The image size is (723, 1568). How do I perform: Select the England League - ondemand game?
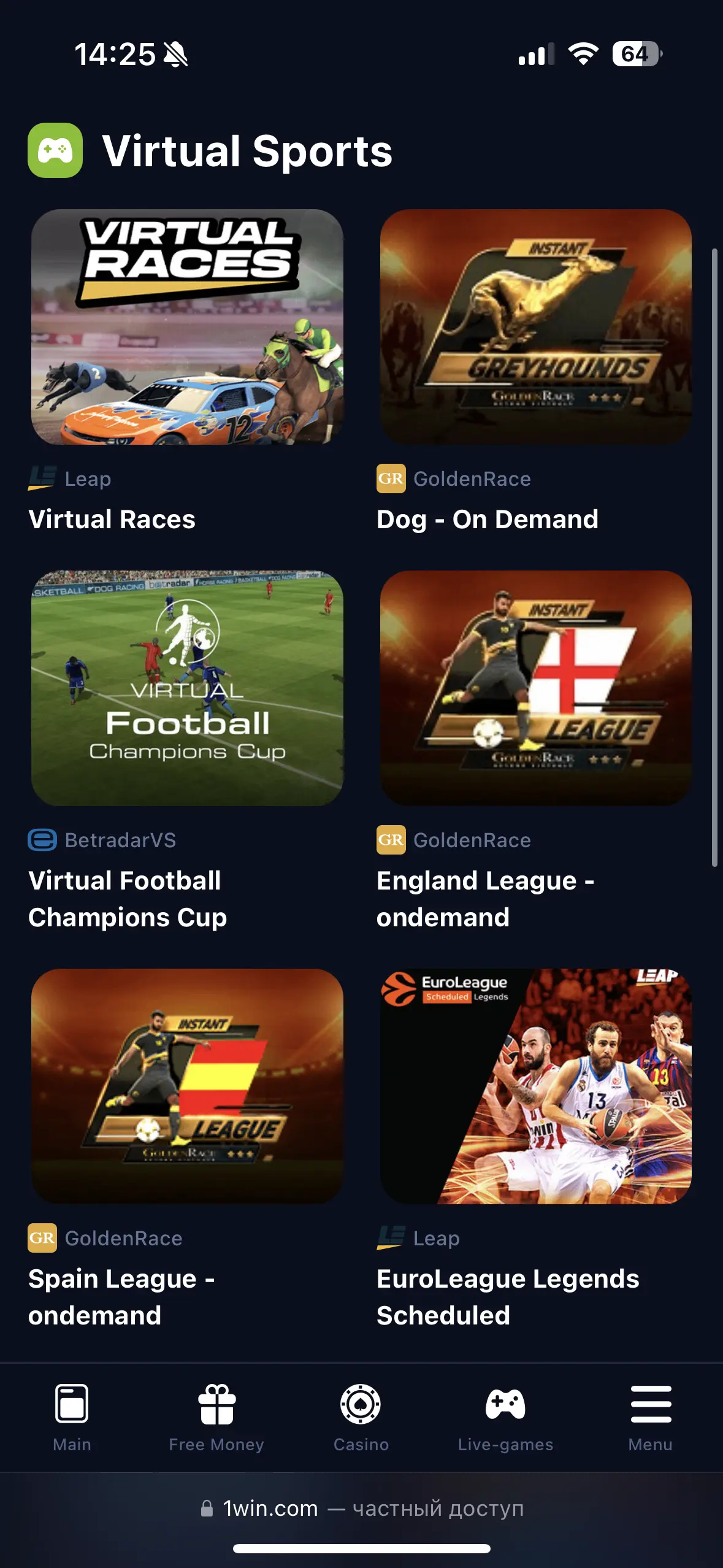tap(535, 688)
